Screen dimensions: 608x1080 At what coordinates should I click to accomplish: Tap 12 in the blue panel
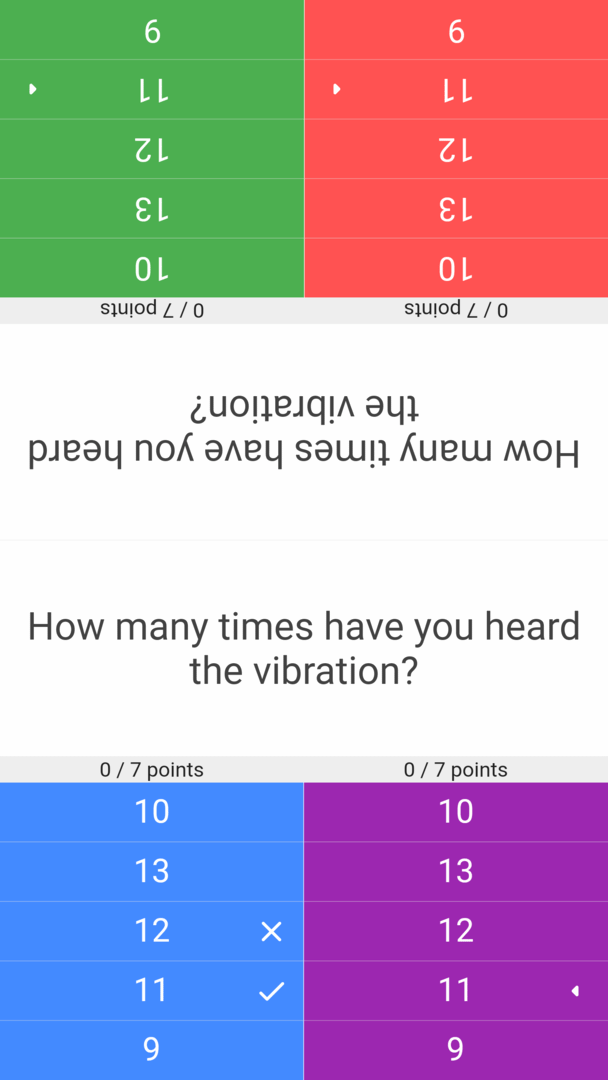click(x=152, y=931)
